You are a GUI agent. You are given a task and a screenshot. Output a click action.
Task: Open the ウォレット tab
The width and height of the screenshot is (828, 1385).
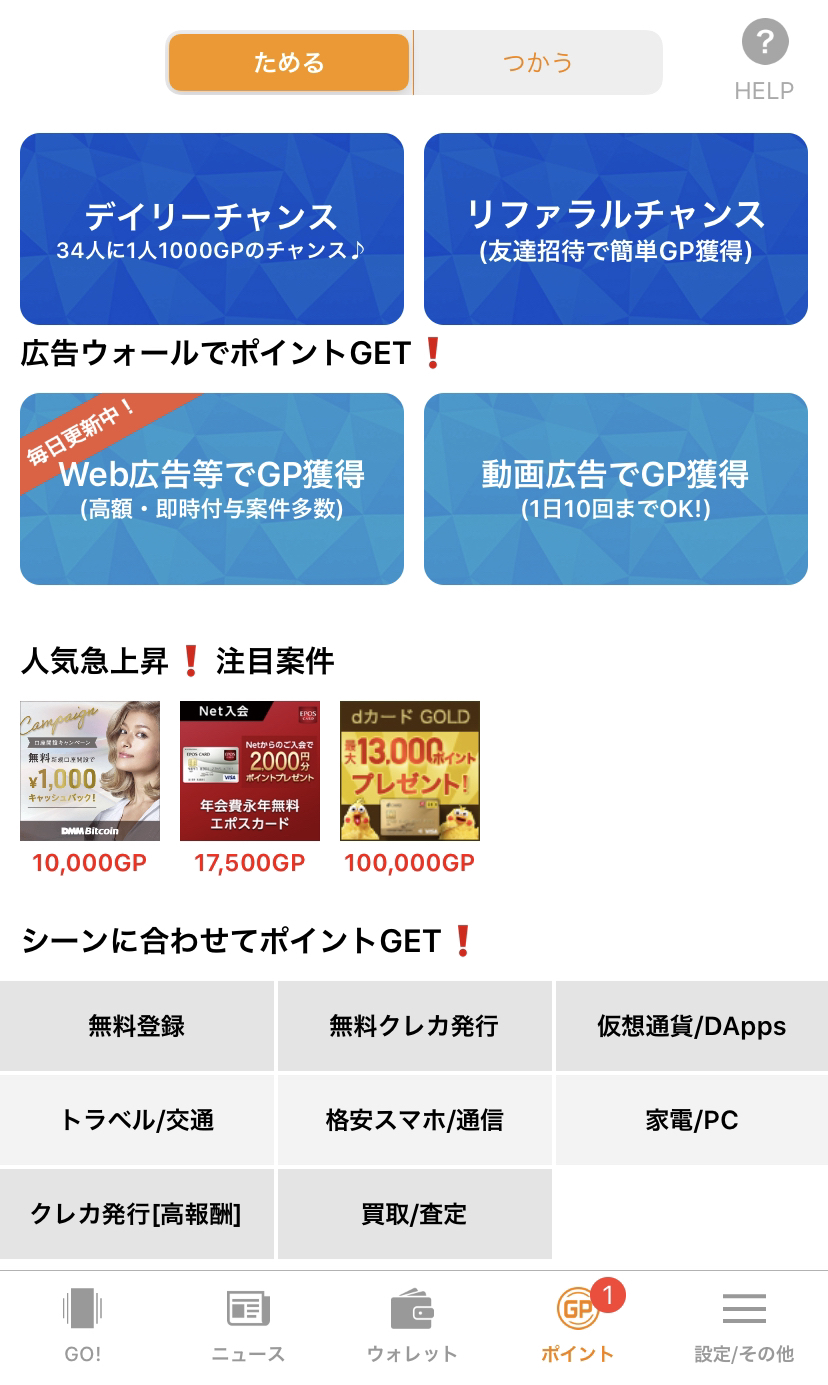(x=412, y=1326)
